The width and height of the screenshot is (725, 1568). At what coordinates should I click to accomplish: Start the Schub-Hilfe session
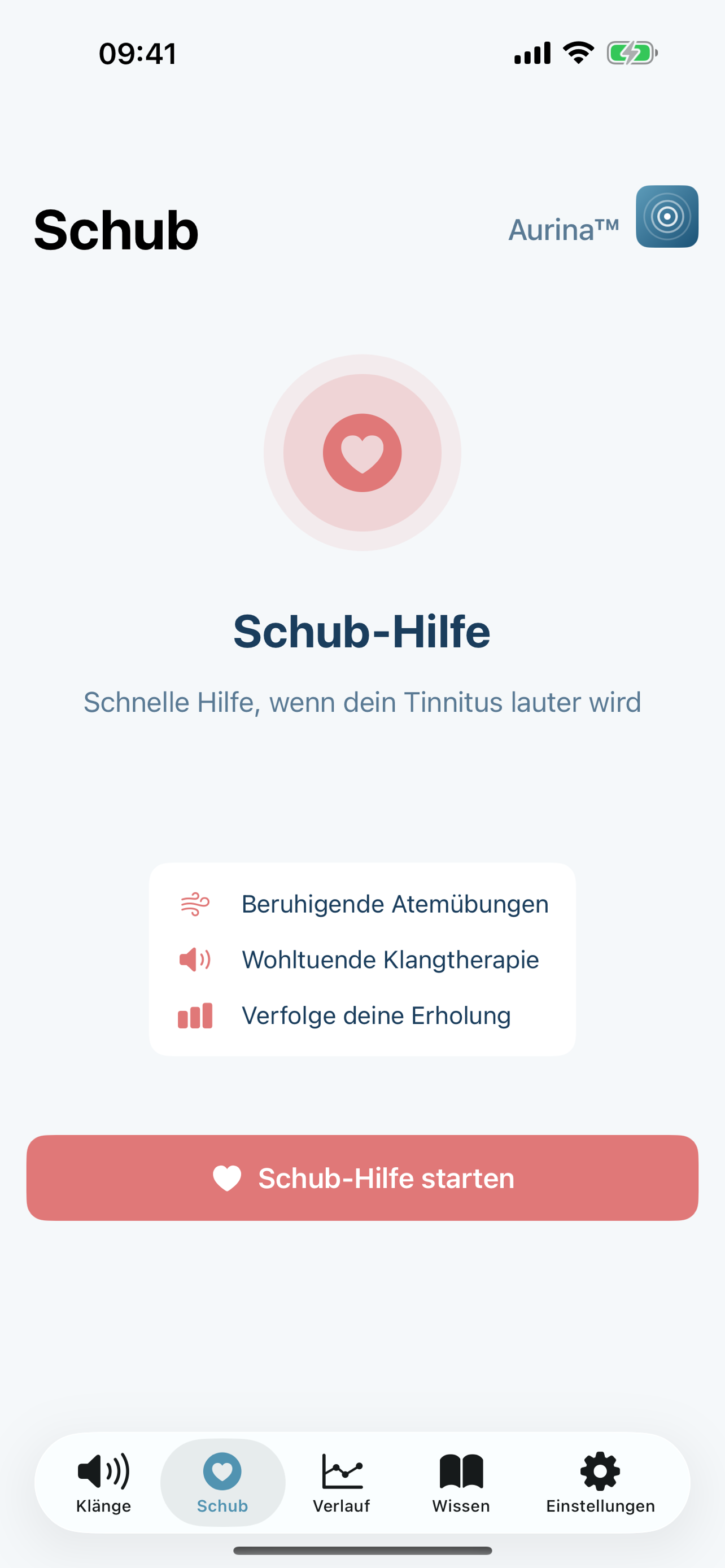(x=362, y=1177)
